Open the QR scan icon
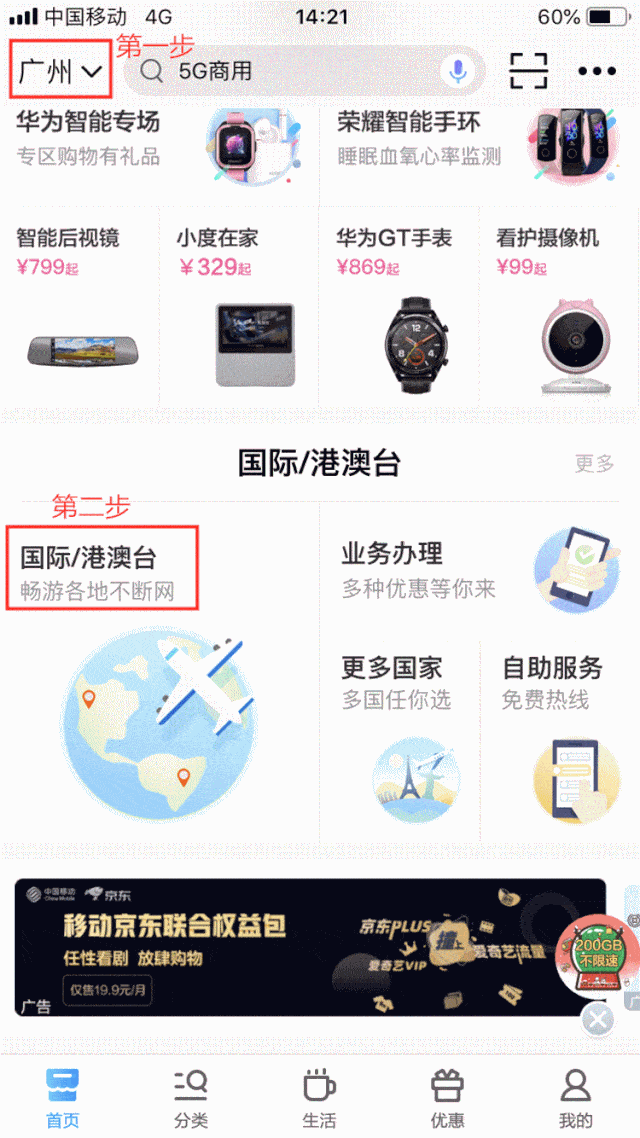The height and width of the screenshot is (1138, 640). (529, 71)
